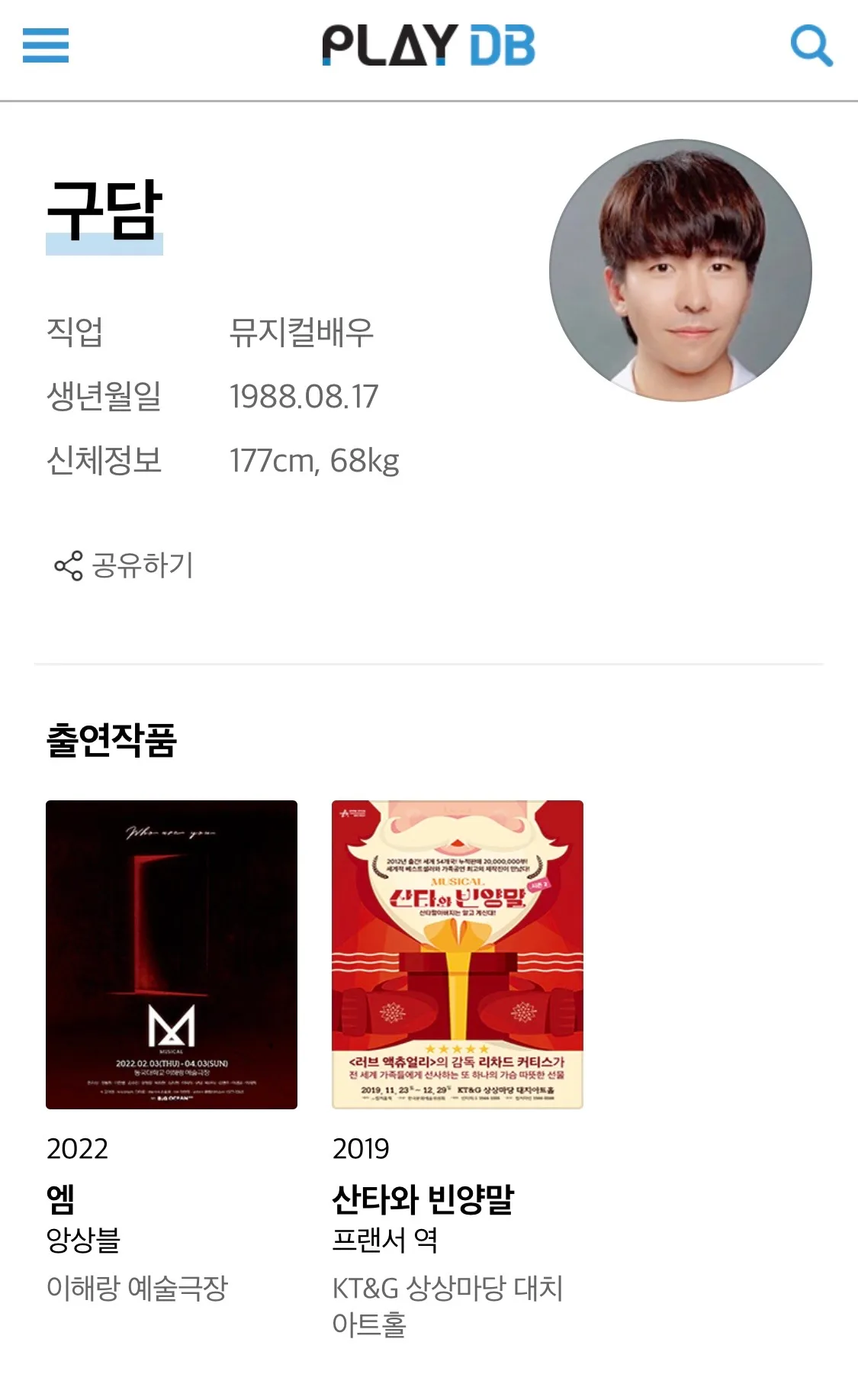Open the hamburger navigation menu
The width and height of the screenshot is (858, 1400).
point(46,46)
